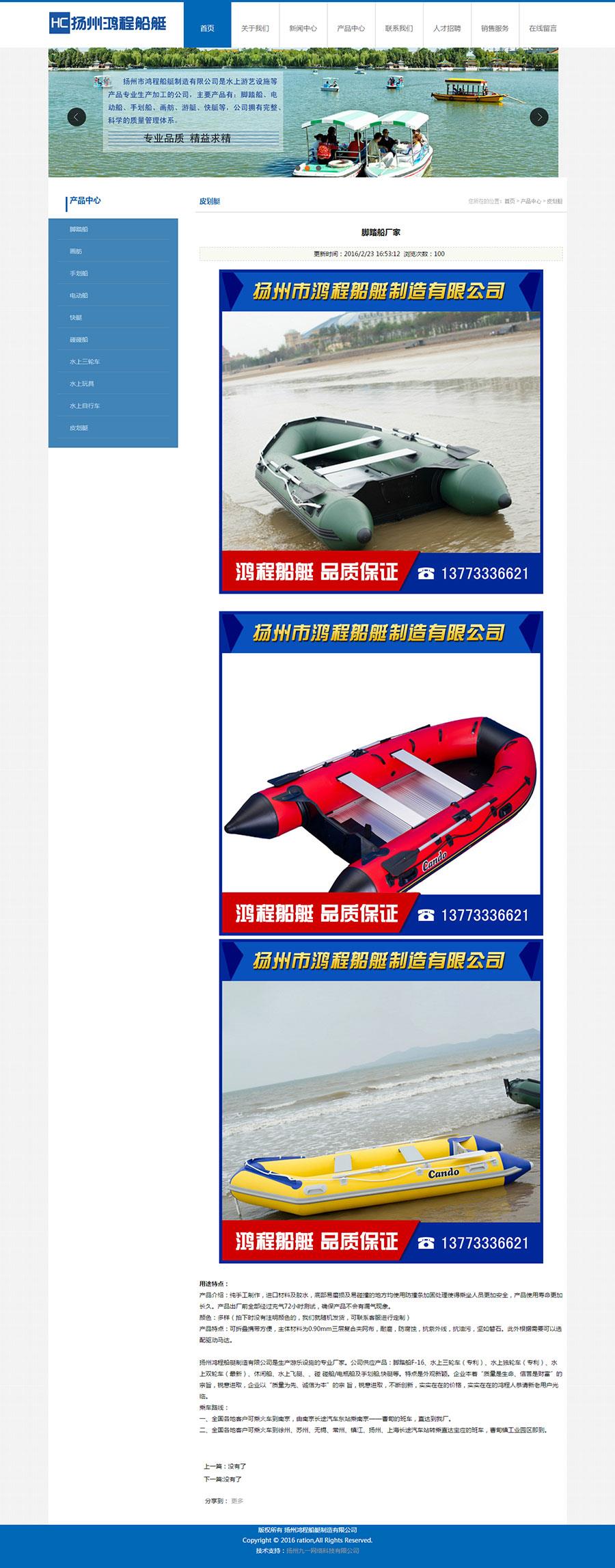The image size is (615, 1568).
Task: Switch to the 新闻中心 nav item
Action: [x=303, y=29]
